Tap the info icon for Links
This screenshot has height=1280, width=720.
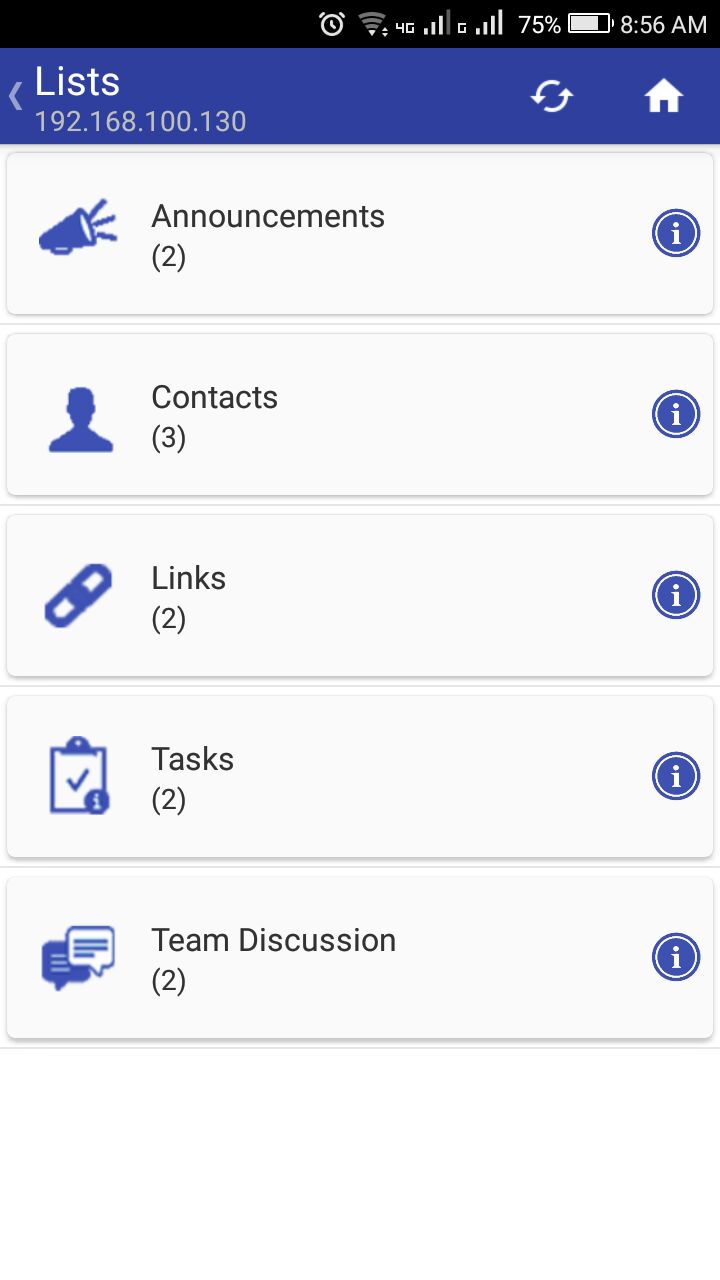pyautogui.click(x=676, y=596)
